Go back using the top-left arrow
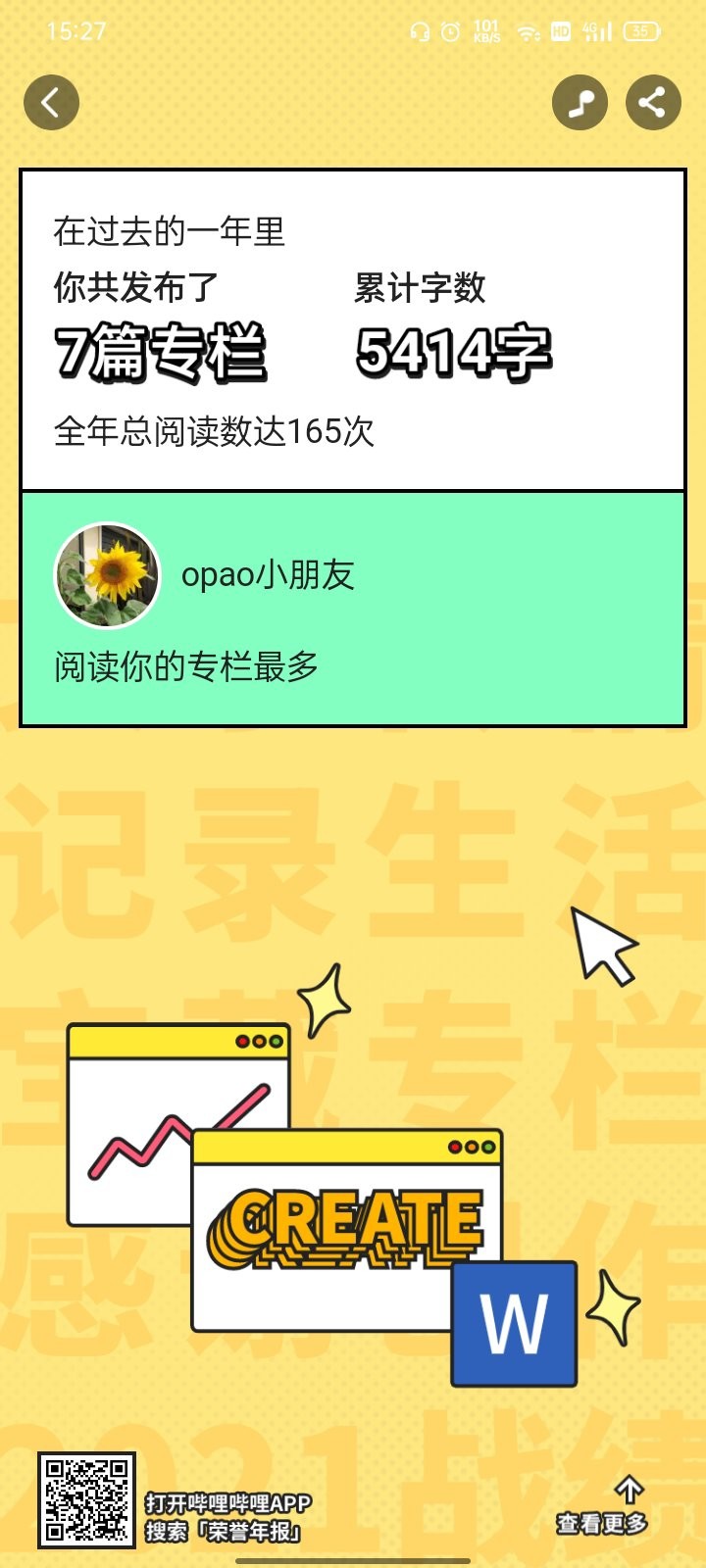Screen dimensions: 706x1568 pyautogui.click(x=51, y=102)
